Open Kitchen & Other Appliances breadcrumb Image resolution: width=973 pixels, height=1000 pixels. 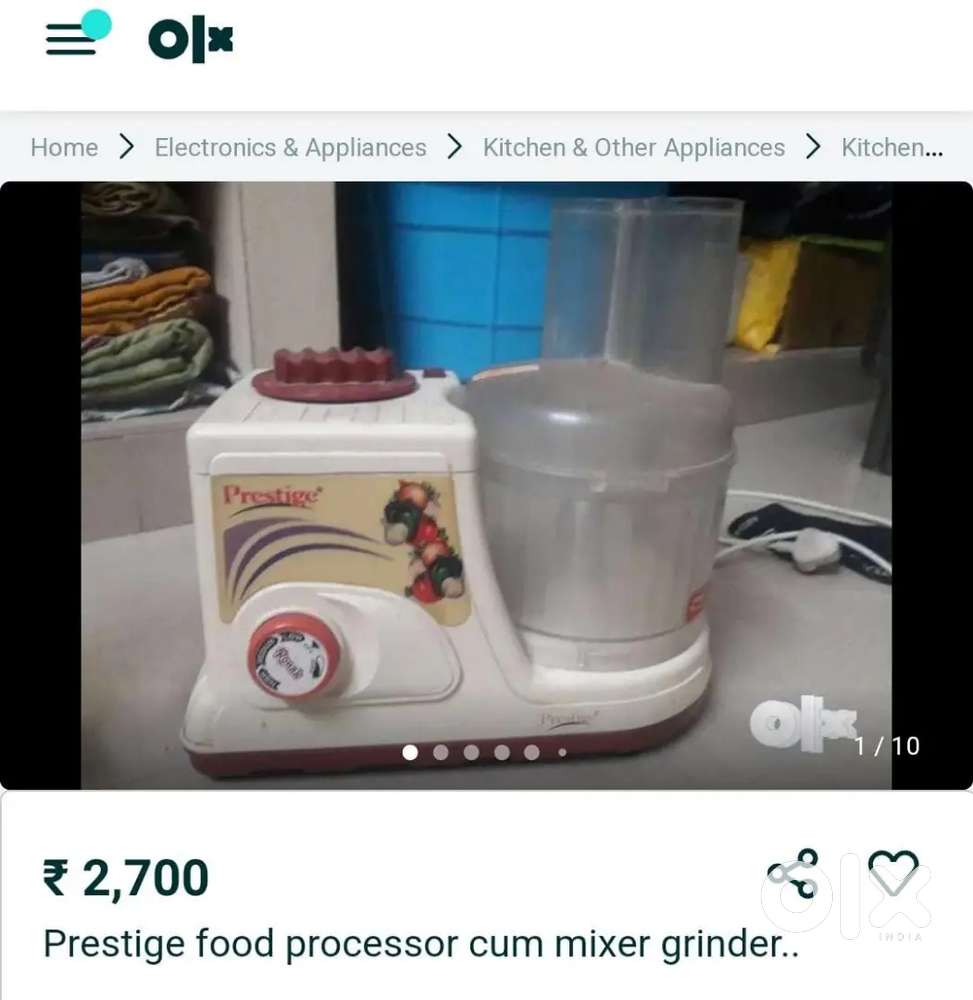coord(633,148)
